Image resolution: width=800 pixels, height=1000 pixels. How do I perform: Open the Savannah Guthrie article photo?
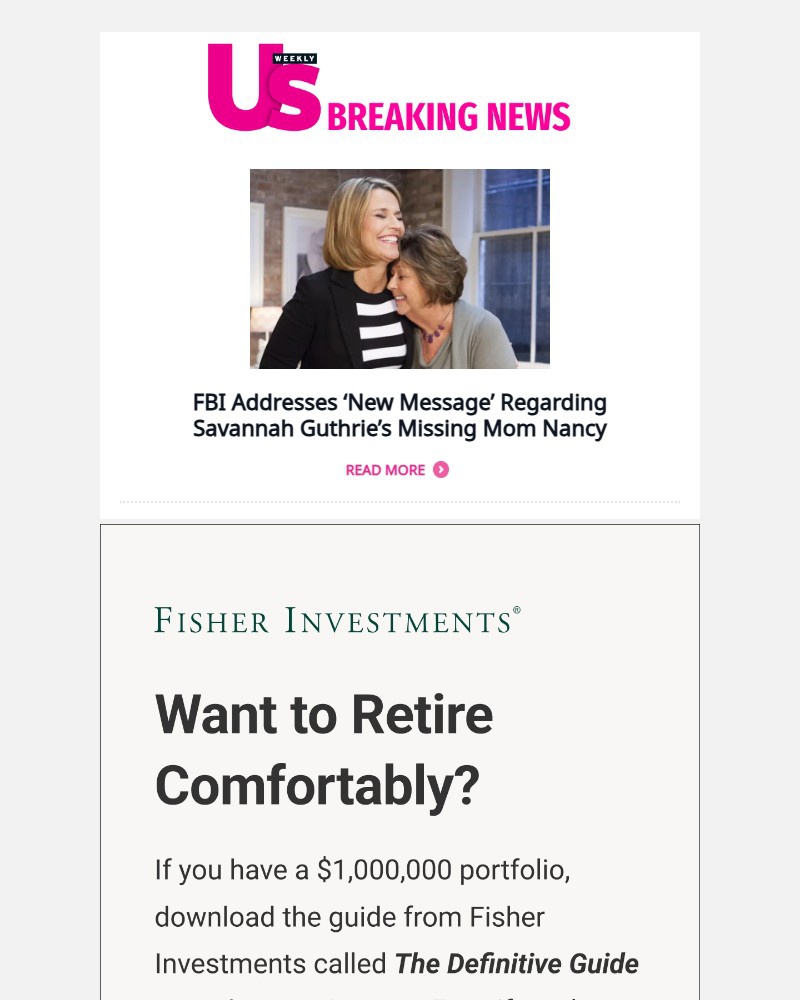point(399,268)
